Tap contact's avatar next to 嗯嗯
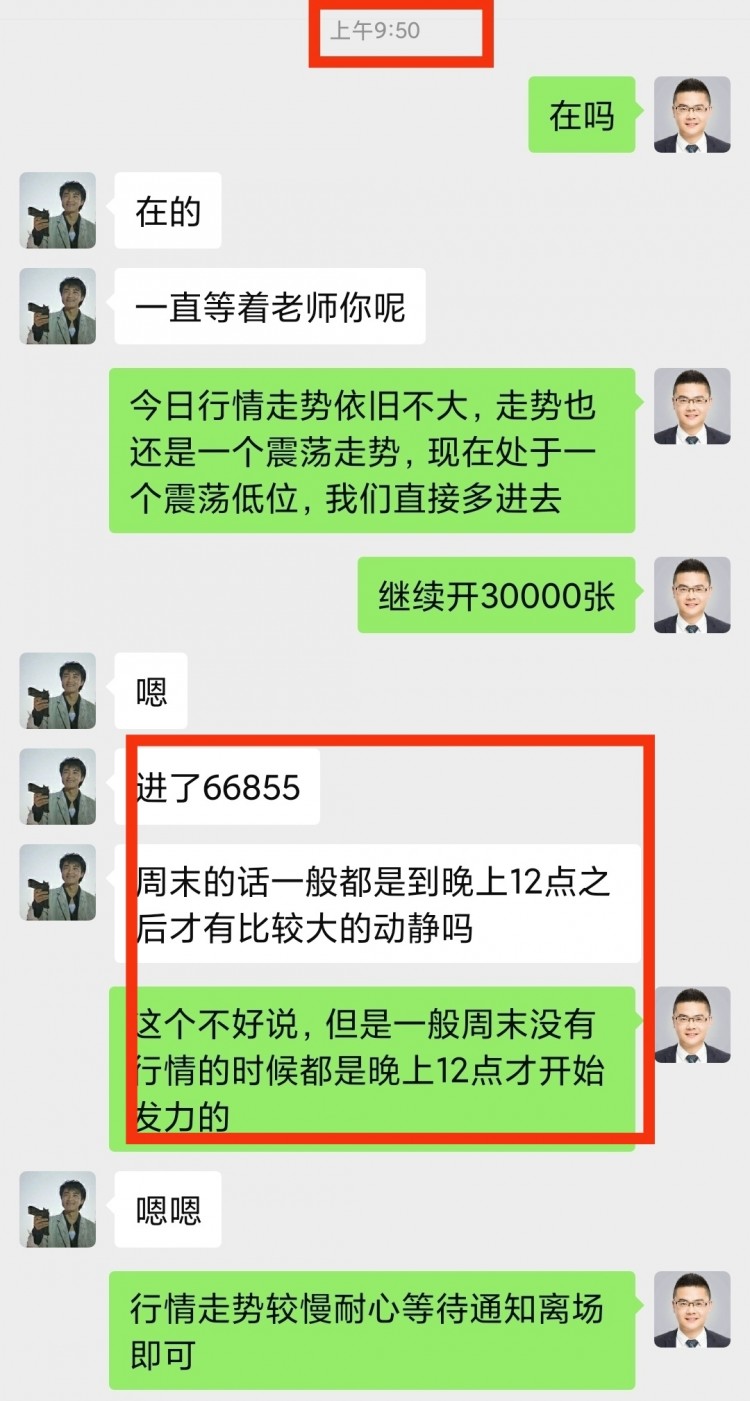The height and width of the screenshot is (1401, 750). 58,1210
